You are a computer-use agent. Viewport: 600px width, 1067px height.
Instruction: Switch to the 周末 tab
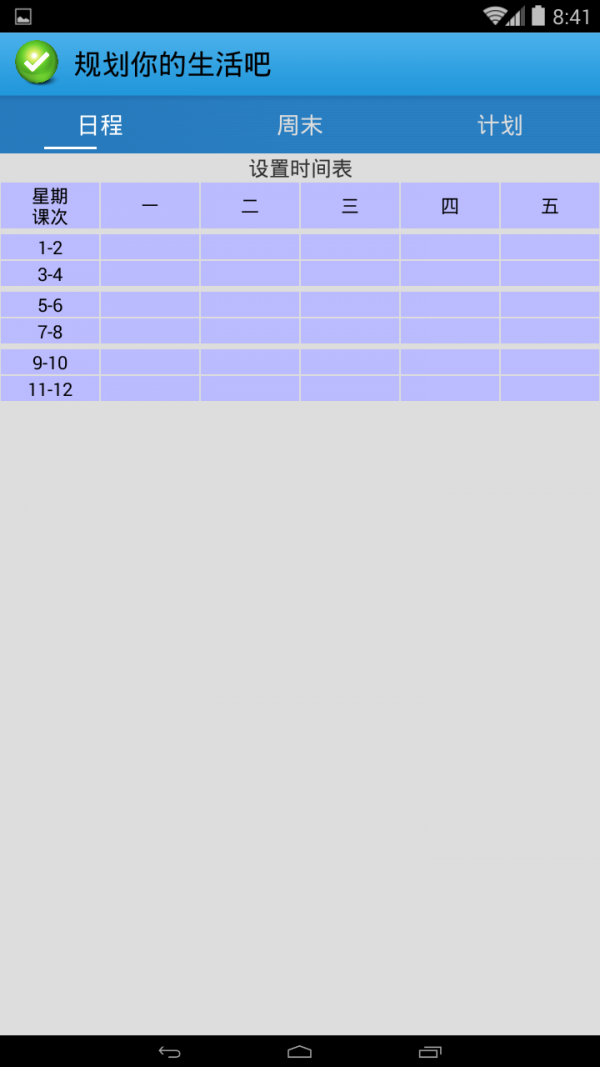(300, 126)
